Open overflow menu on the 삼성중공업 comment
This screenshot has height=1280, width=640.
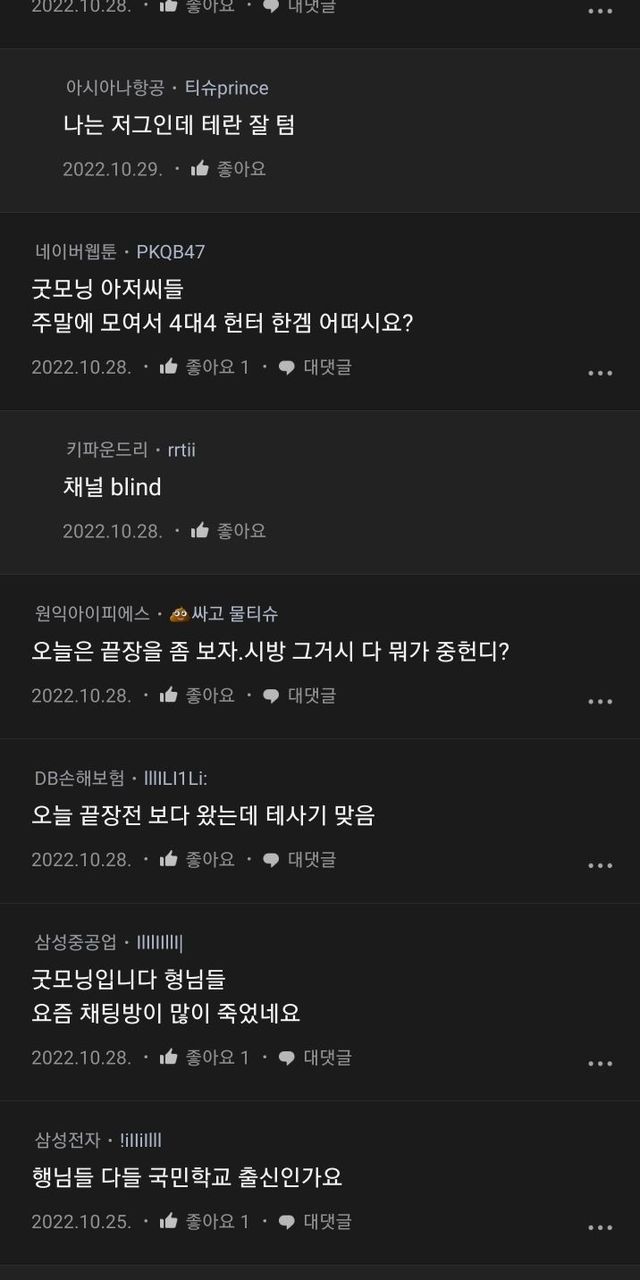click(x=600, y=1063)
